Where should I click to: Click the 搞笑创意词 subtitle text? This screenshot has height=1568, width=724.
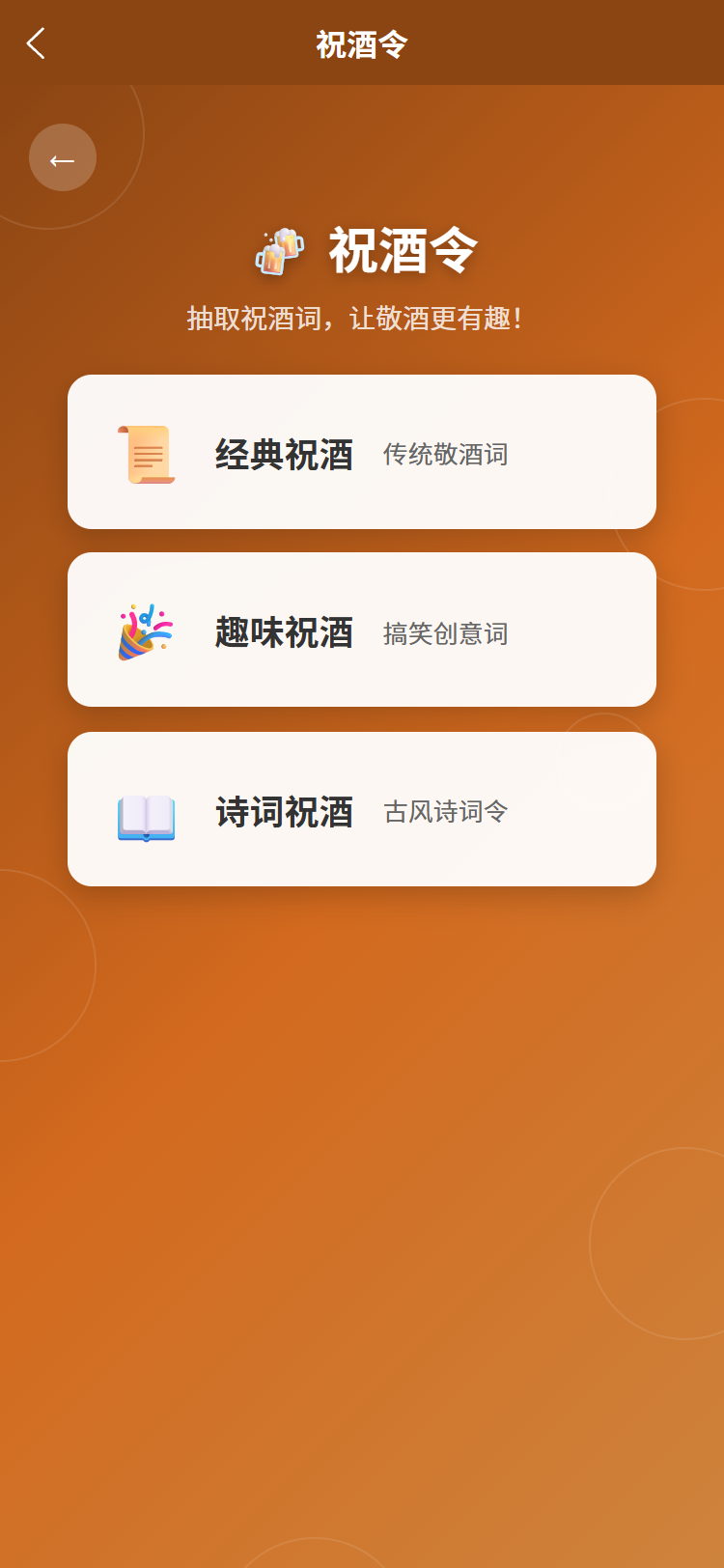445,634
